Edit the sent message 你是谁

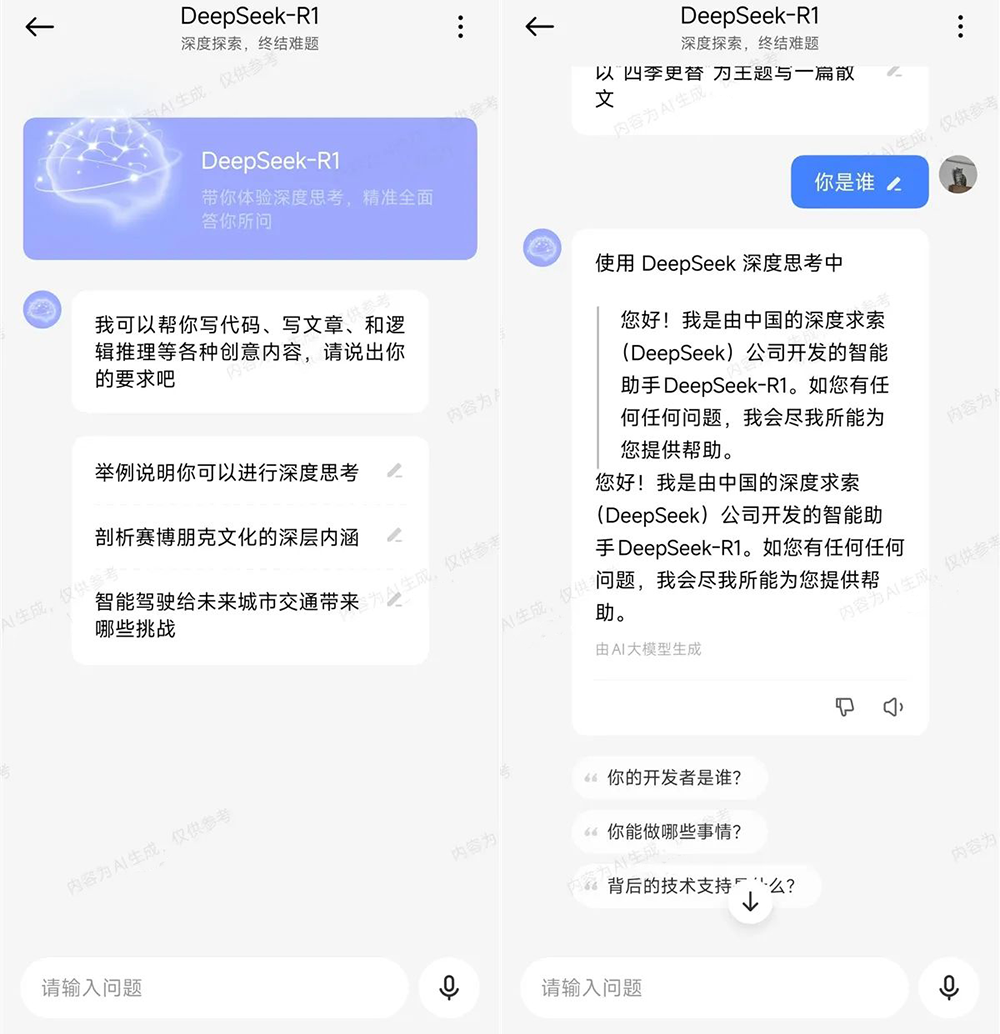pyautogui.click(x=894, y=183)
